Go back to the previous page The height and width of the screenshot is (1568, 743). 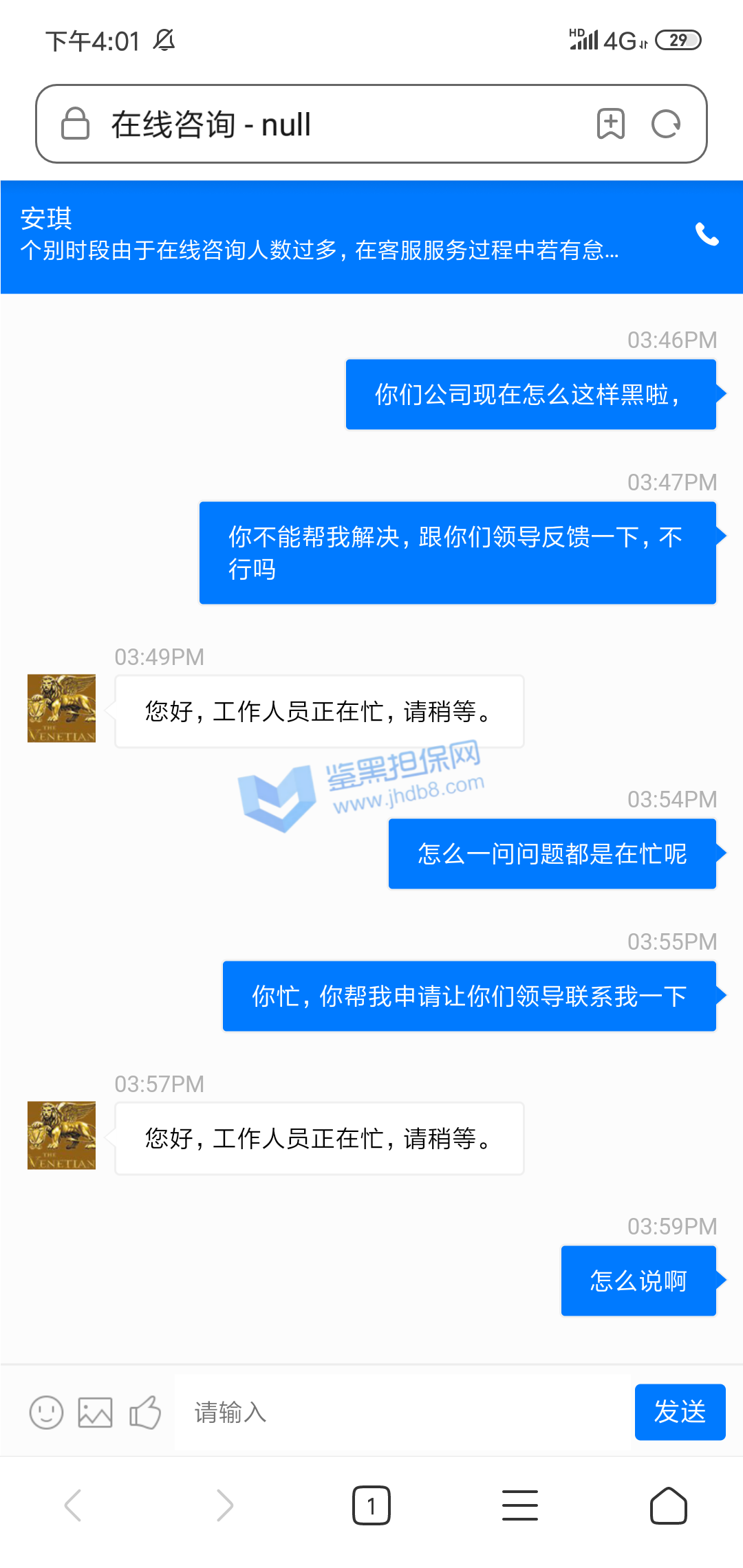pyautogui.click(x=74, y=1505)
